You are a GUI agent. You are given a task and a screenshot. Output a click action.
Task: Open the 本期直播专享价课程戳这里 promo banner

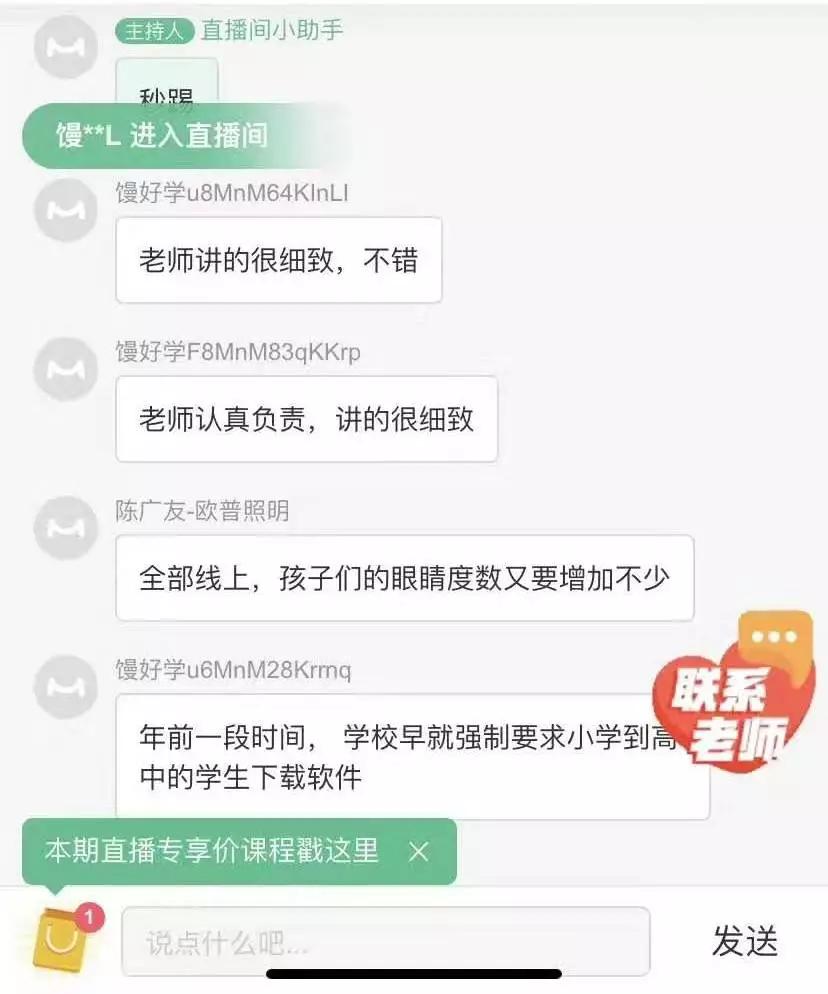pos(212,851)
